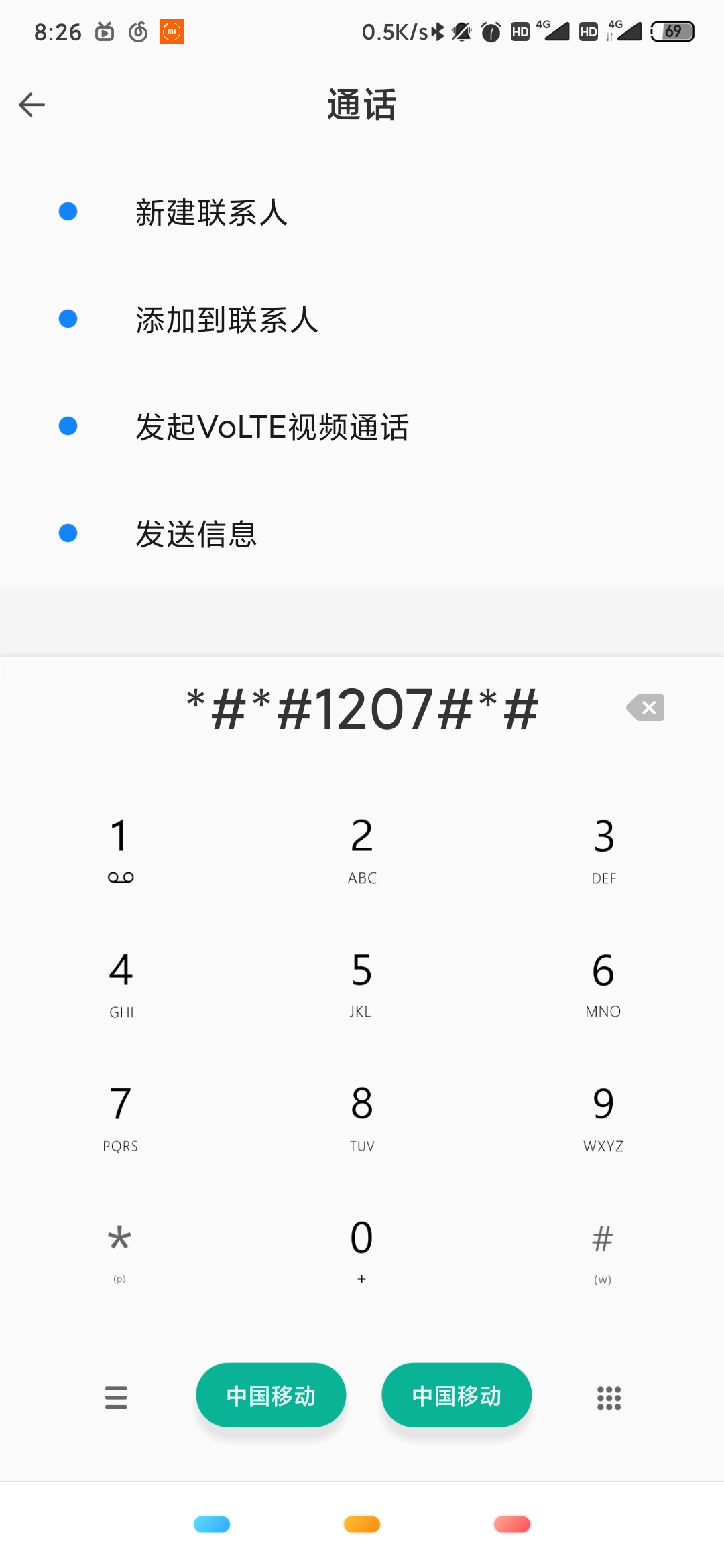The width and height of the screenshot is (724, 1568).
Task: Open 发送信息 option
Action: 362,534
